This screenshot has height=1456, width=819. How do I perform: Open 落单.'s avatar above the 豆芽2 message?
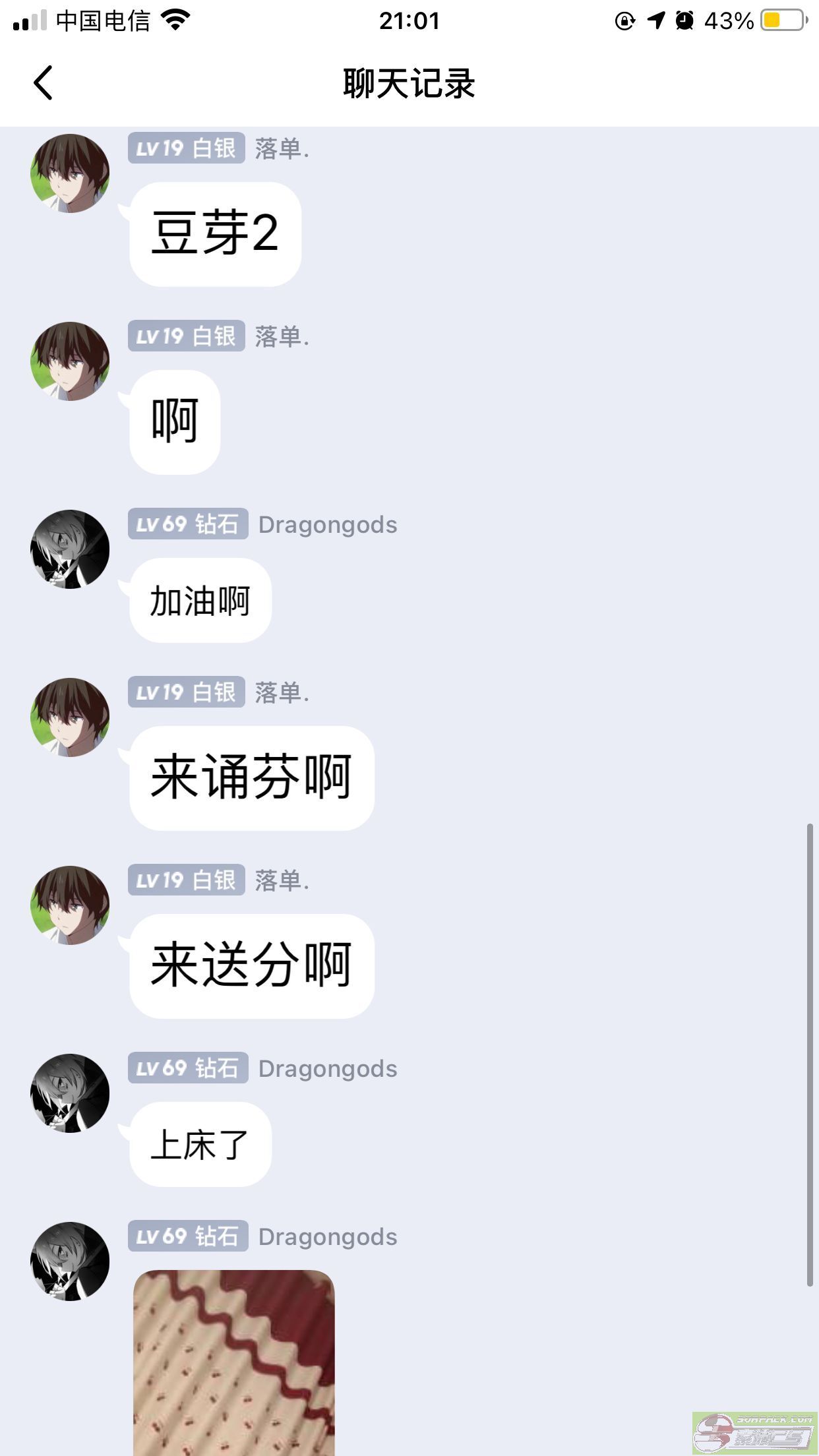coord(70,173)
